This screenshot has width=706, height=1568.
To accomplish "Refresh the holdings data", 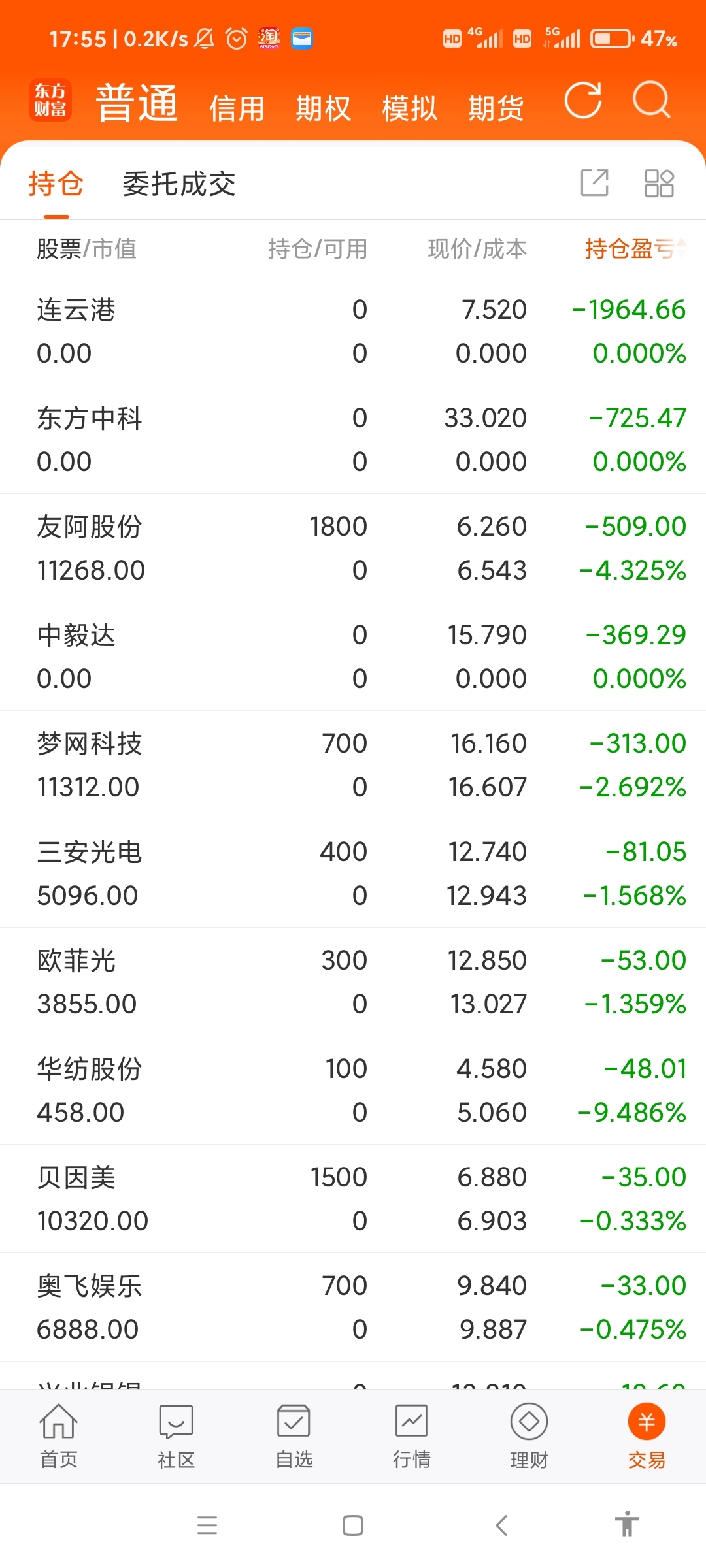I will 582,101.
